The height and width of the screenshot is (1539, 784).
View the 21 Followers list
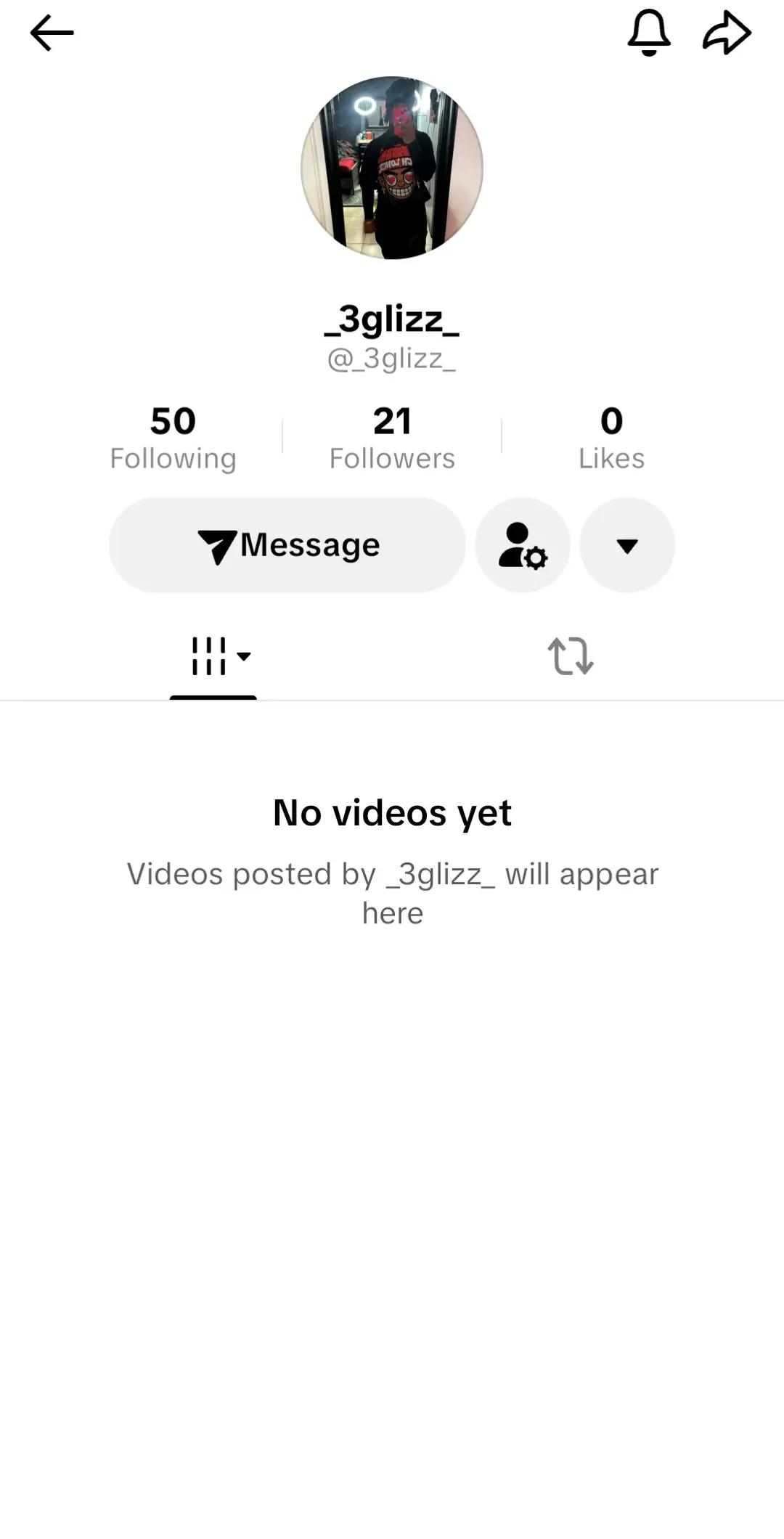392,438
